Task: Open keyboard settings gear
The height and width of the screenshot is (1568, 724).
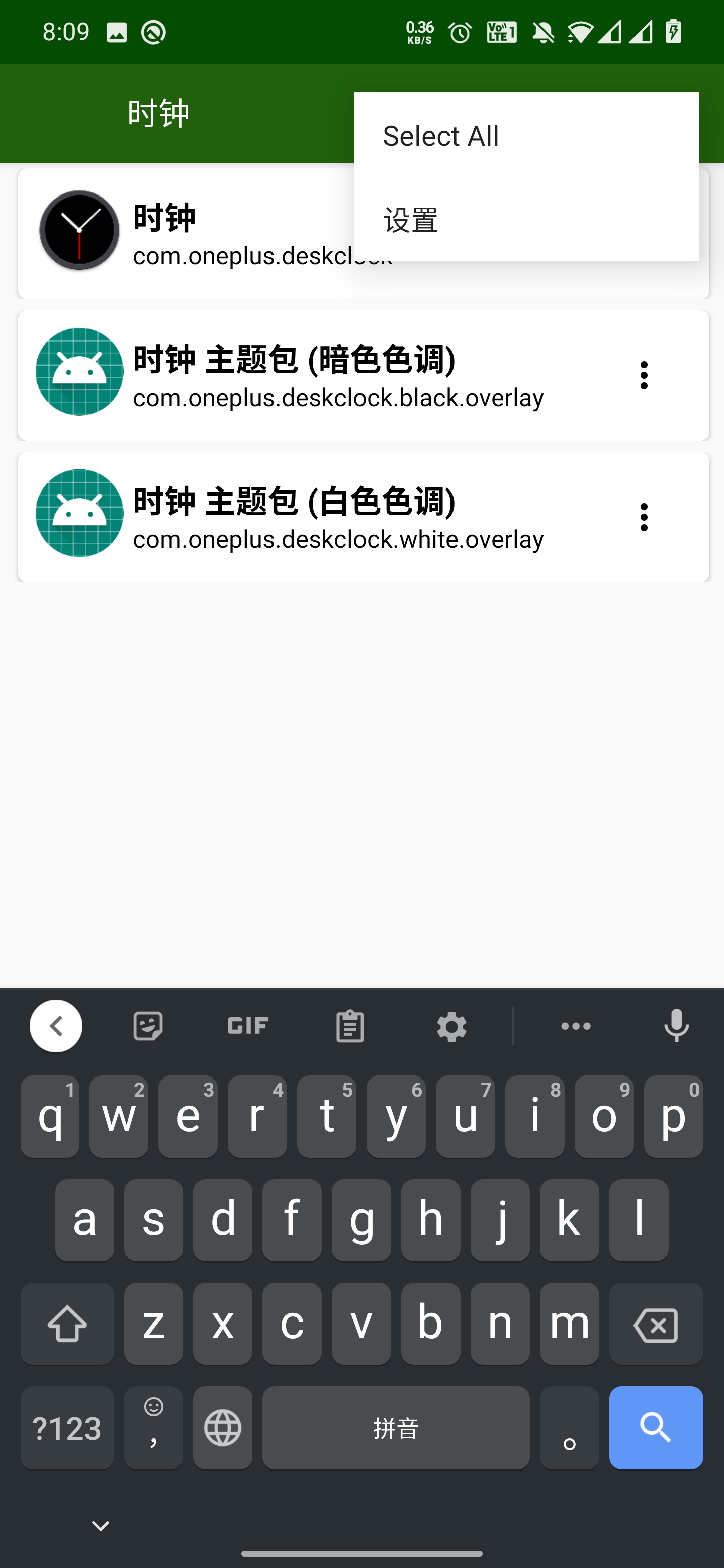Action: 451,1026
